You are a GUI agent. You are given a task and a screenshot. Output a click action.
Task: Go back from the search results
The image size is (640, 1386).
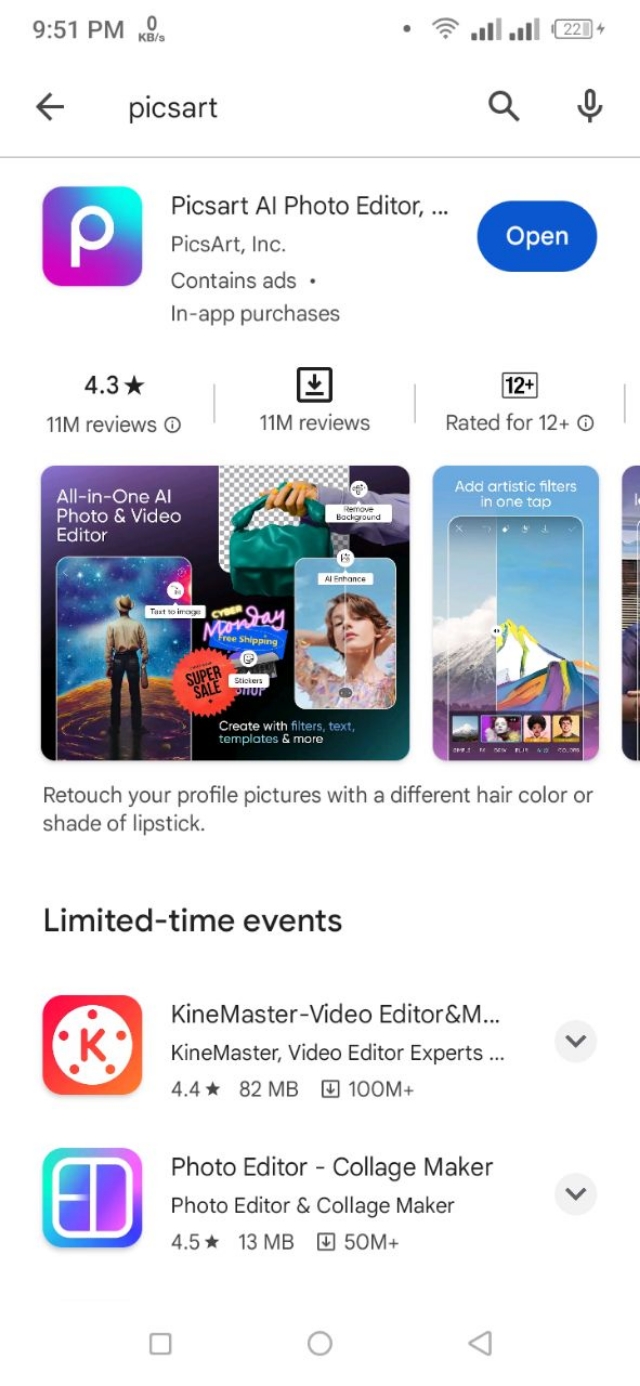(49, 107)
